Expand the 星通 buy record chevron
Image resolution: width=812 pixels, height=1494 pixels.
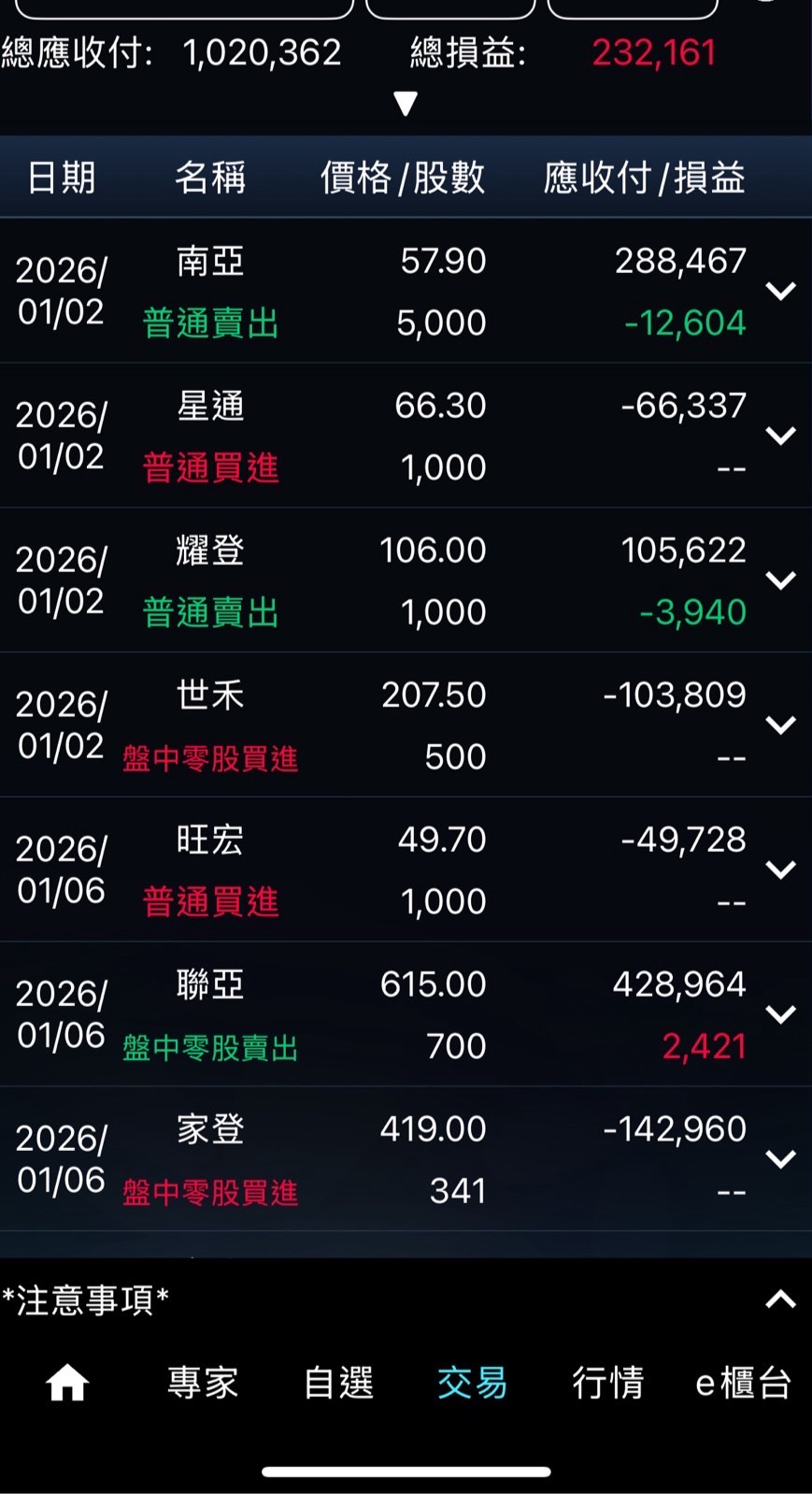(x=780, y=436)
